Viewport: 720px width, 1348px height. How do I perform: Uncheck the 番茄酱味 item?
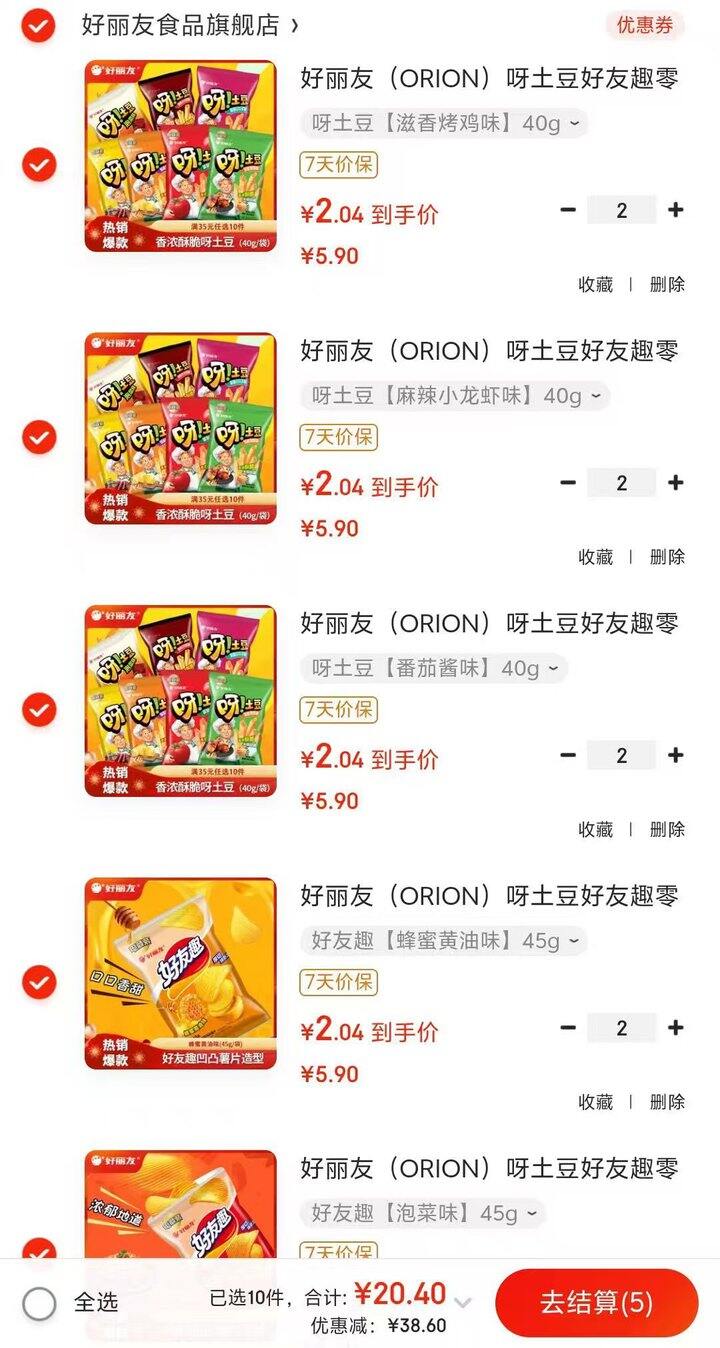[38, 709]
